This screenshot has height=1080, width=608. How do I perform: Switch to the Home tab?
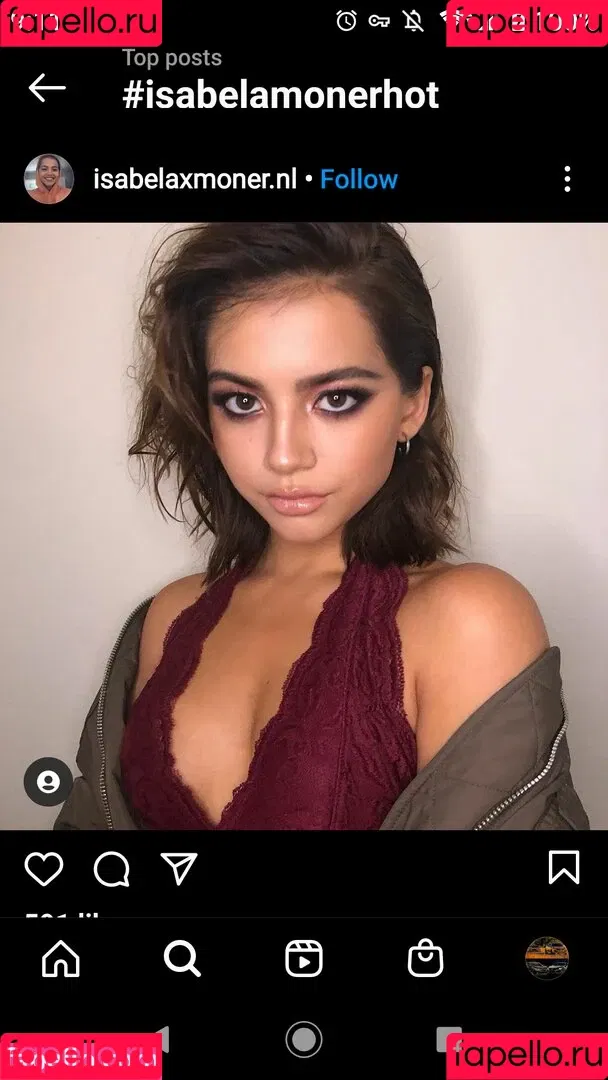61,959
